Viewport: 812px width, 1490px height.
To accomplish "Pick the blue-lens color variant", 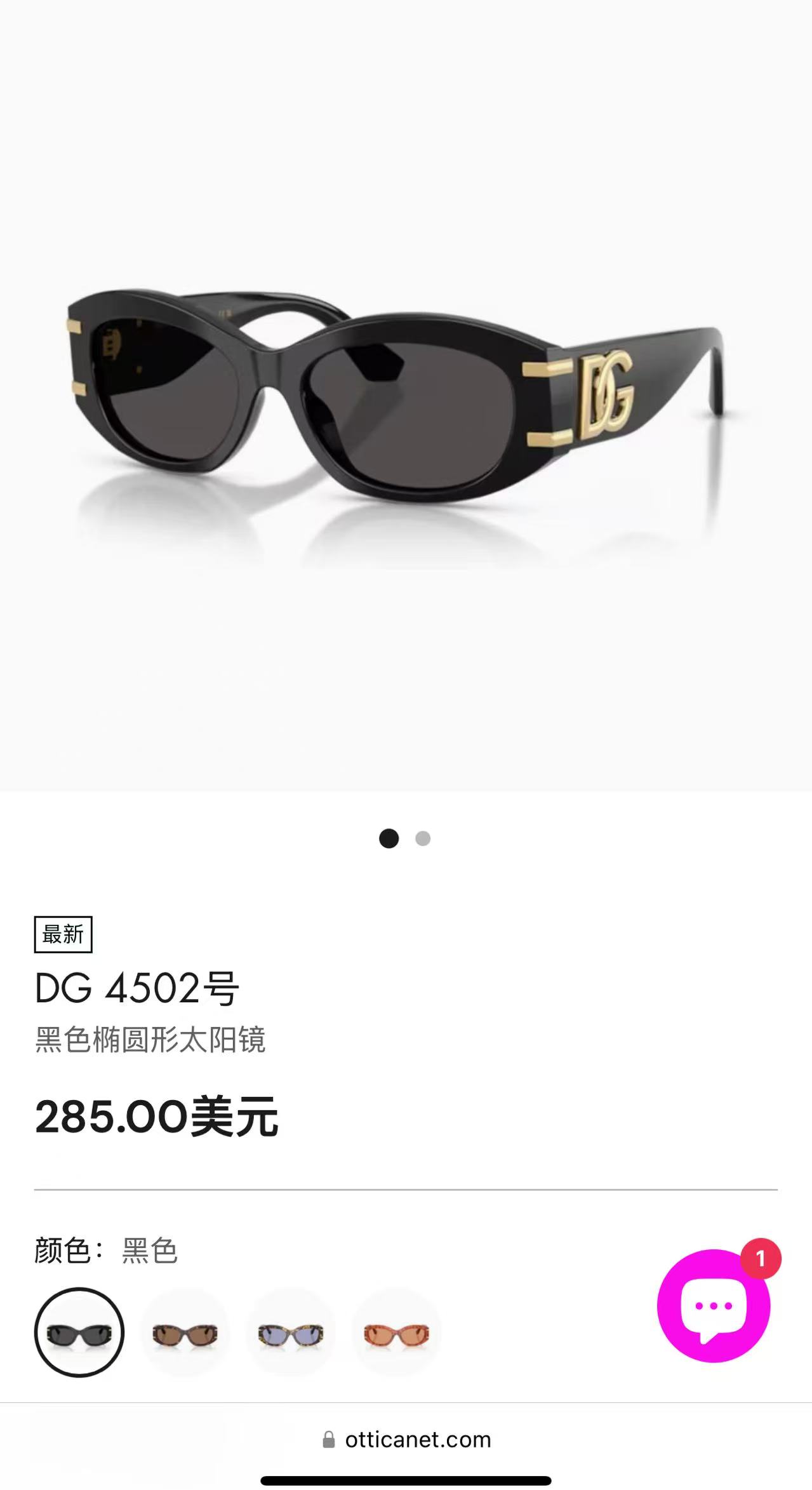I will (290, 1332).
